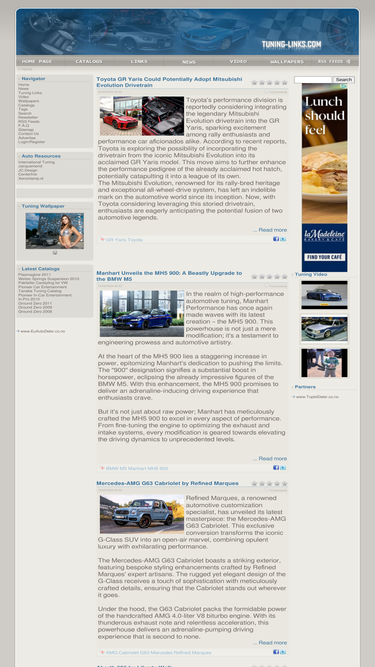
Task: Hit the Search button
Action: [x=344, y=80]
